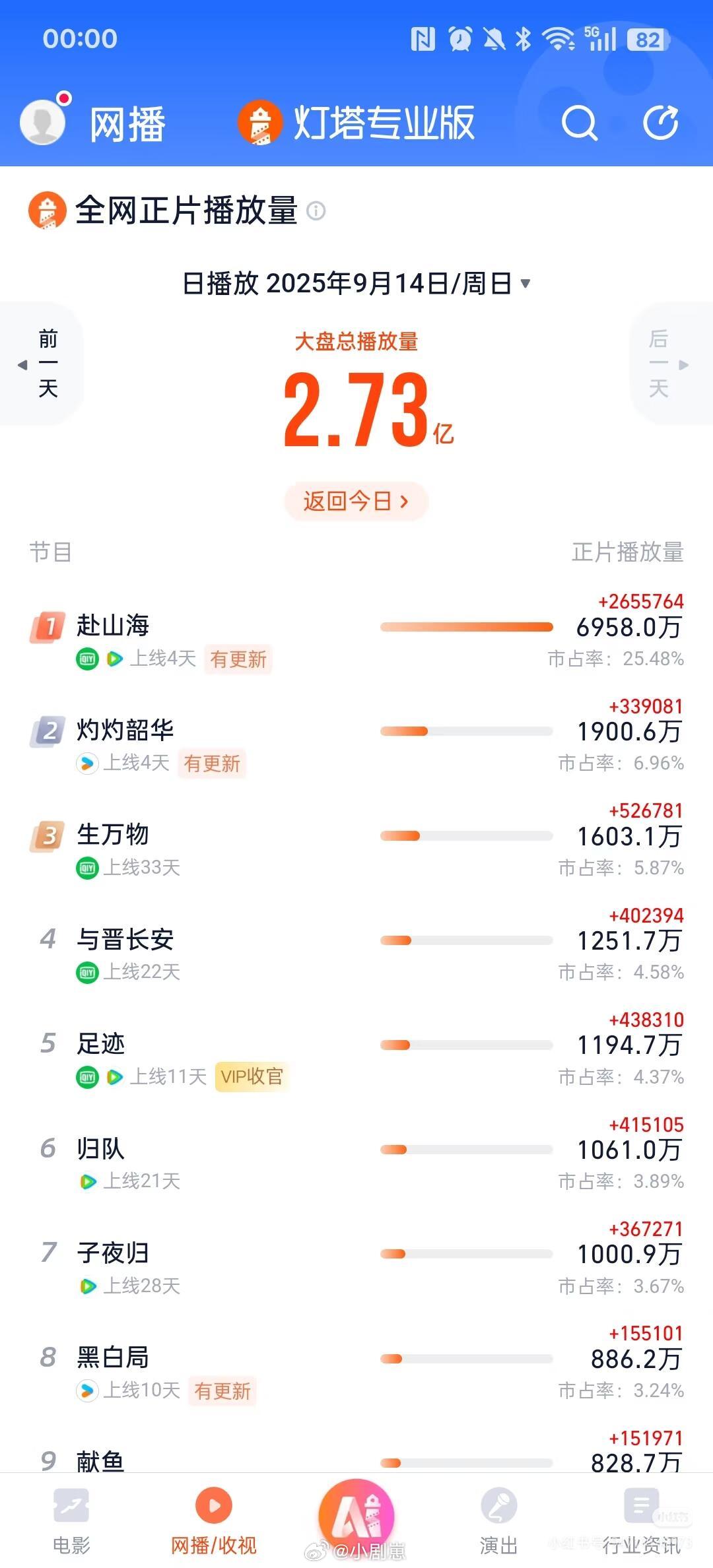Switch to the 演出 tab

498,1522
